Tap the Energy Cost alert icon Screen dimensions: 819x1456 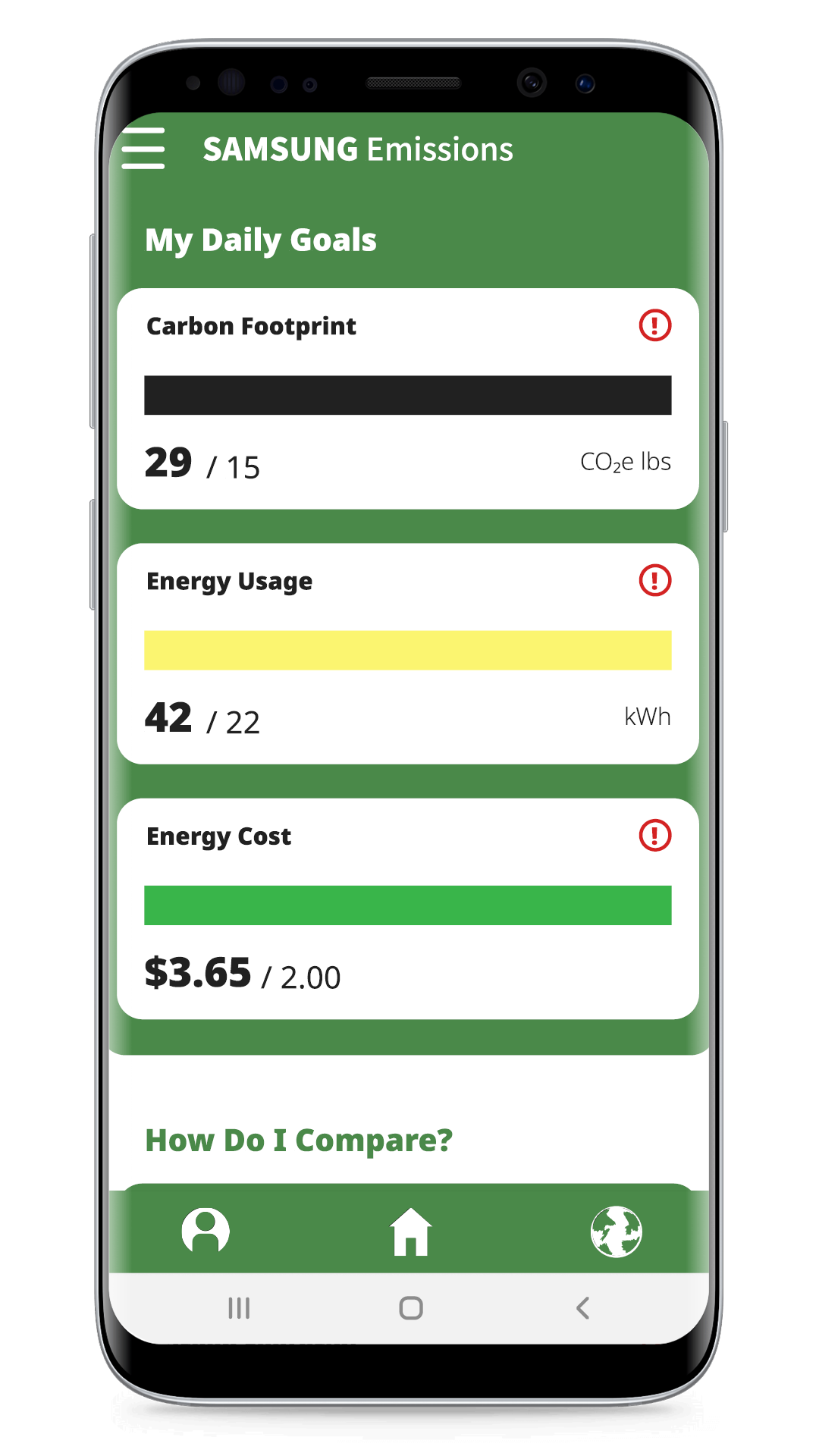[654, 836]
